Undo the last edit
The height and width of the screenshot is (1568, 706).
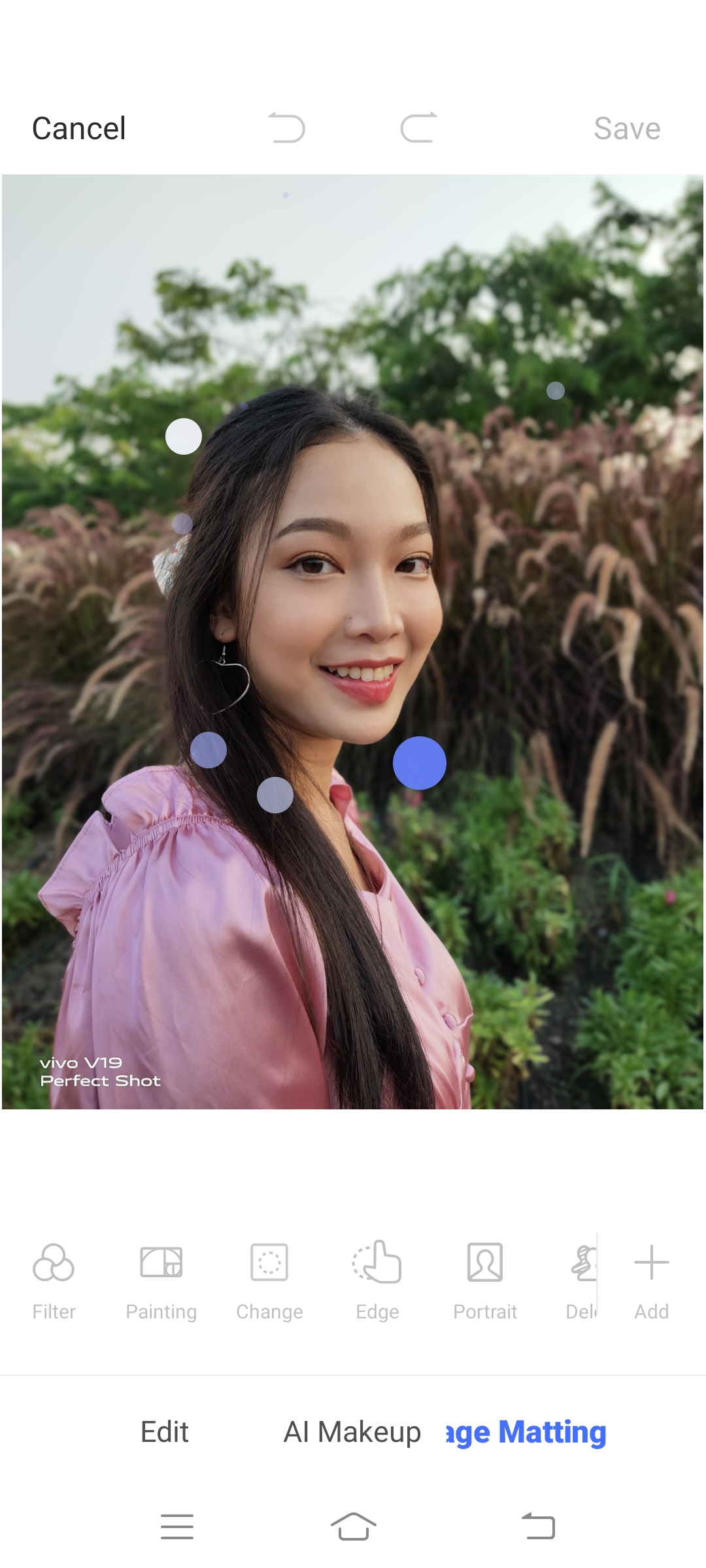point(287,127)
